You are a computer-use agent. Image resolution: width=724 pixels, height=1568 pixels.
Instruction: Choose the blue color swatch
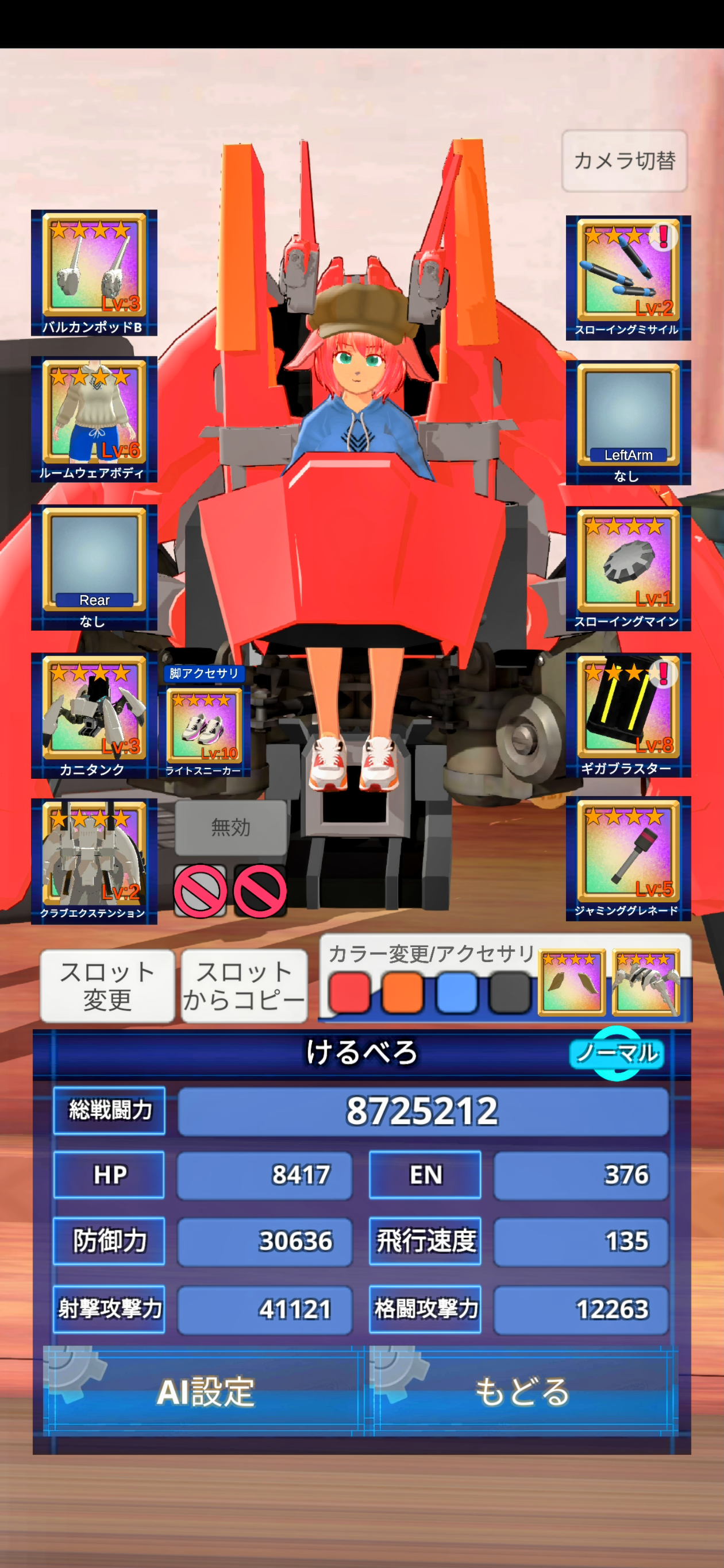pos(456,992)
